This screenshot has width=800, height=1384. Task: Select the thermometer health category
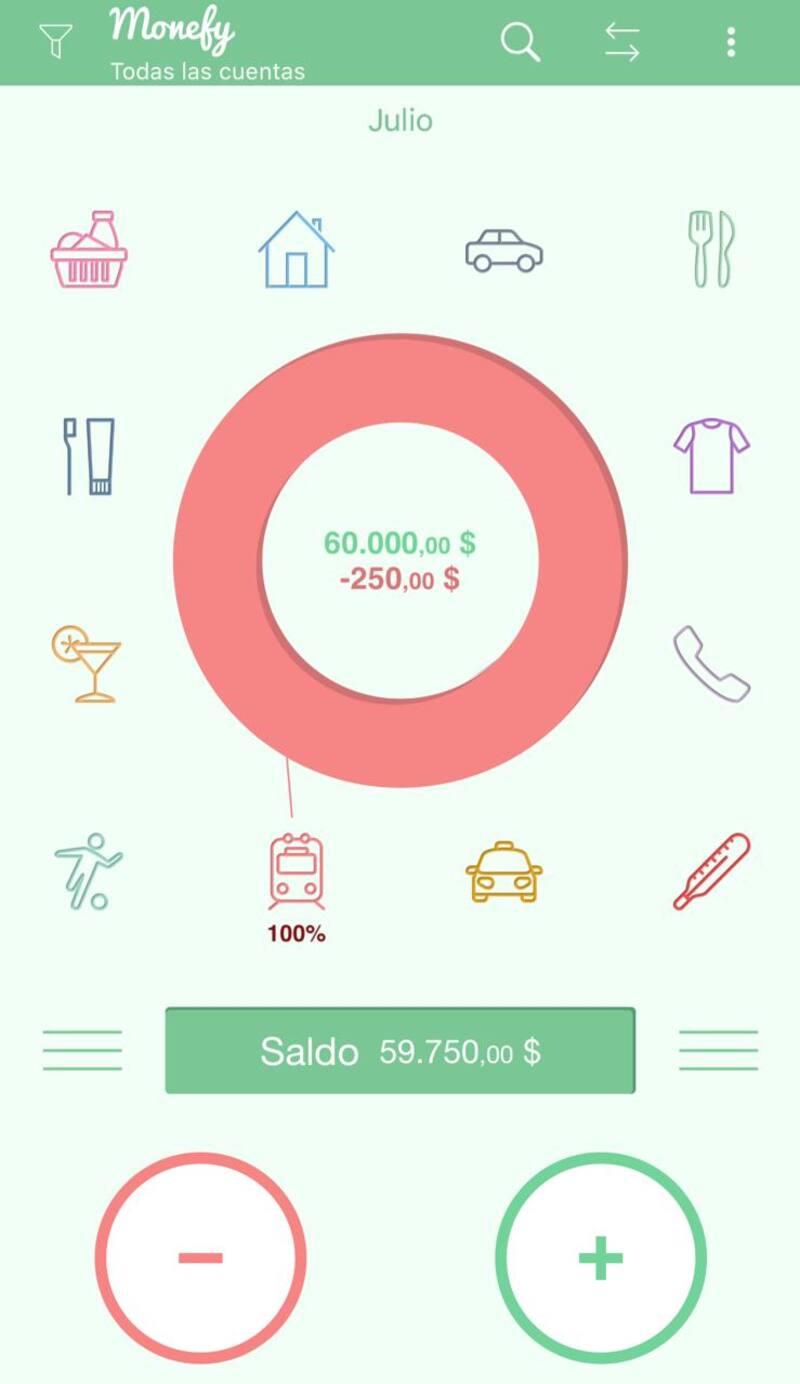pos(711,871)
